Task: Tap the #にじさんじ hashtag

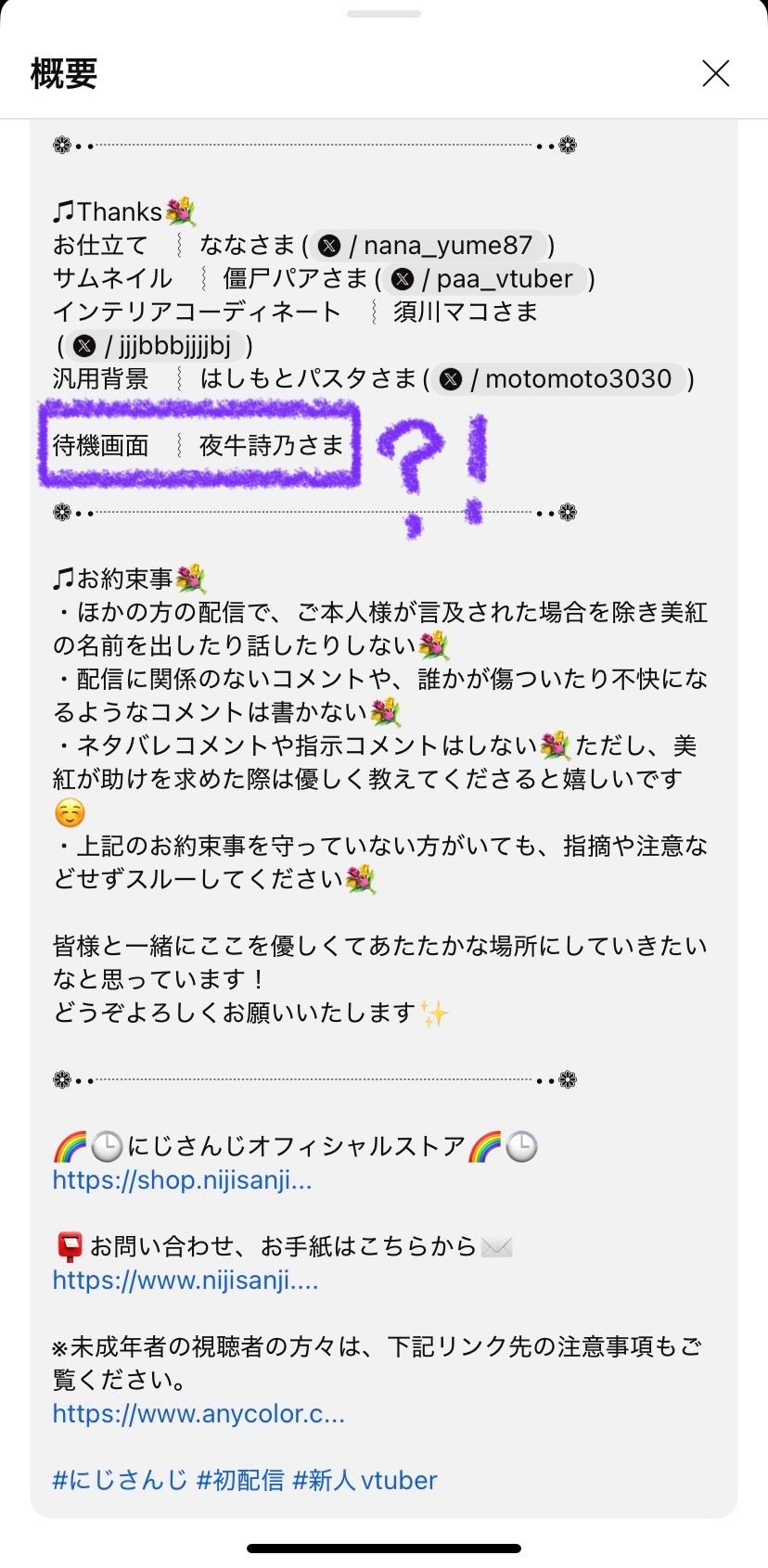Action: click(120, 1480)
